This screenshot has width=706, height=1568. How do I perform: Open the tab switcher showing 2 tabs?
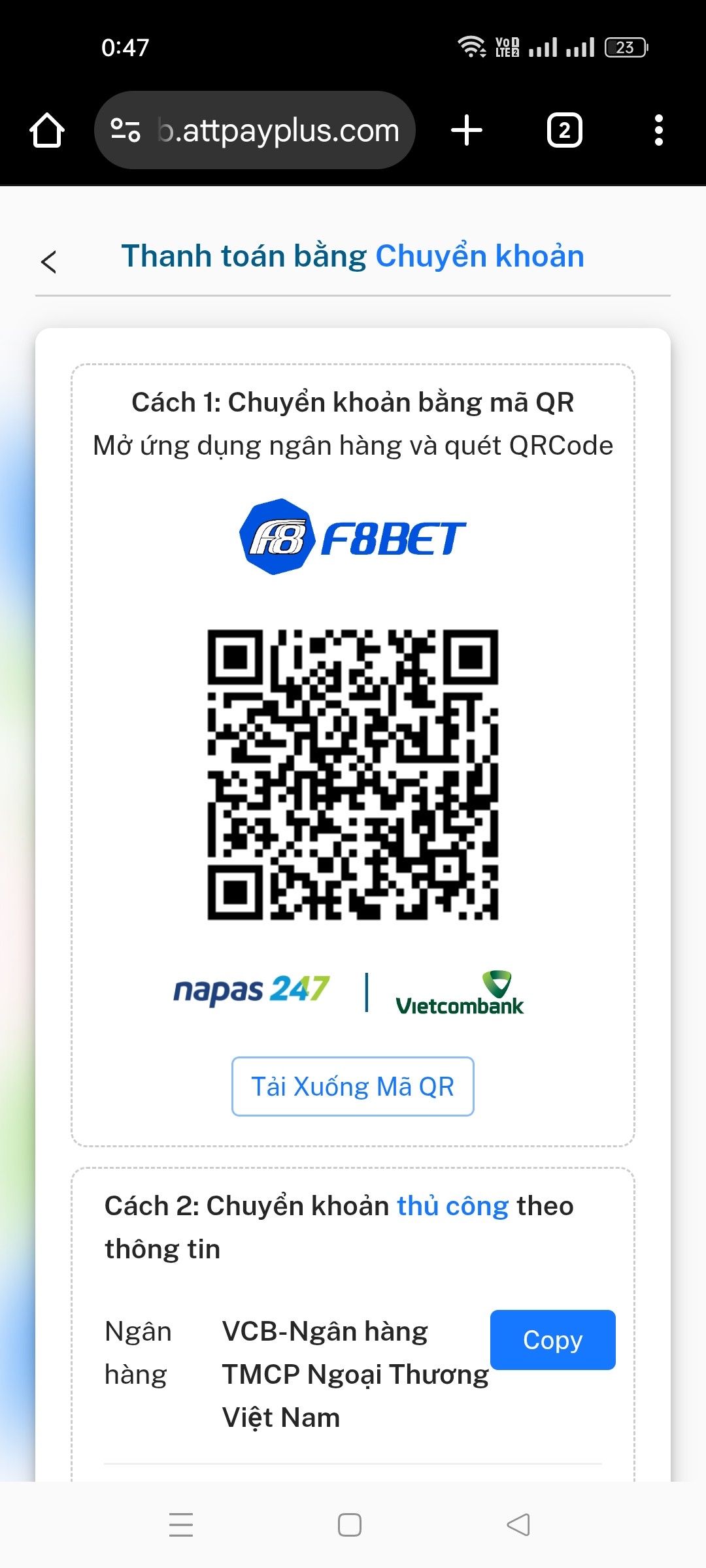pyautogui.click(x=564, y=130)
